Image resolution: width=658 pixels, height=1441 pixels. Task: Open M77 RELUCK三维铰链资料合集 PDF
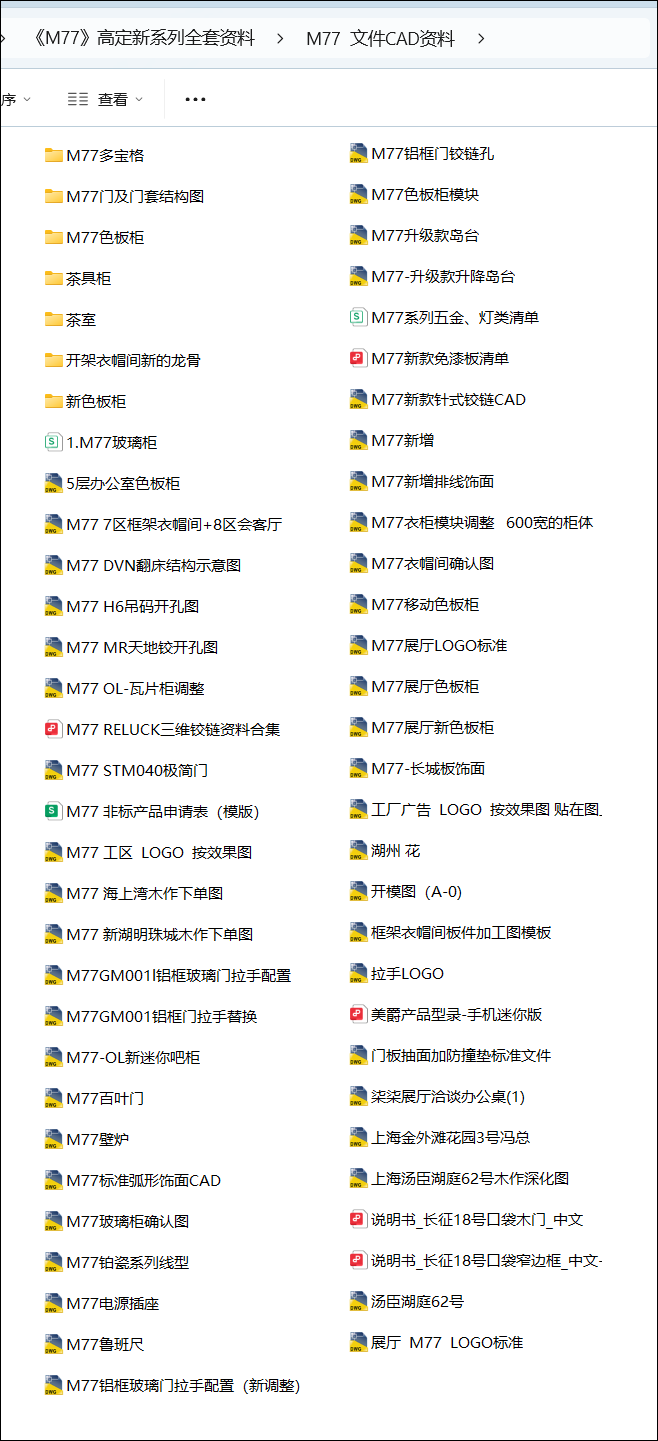click(173, 729)
